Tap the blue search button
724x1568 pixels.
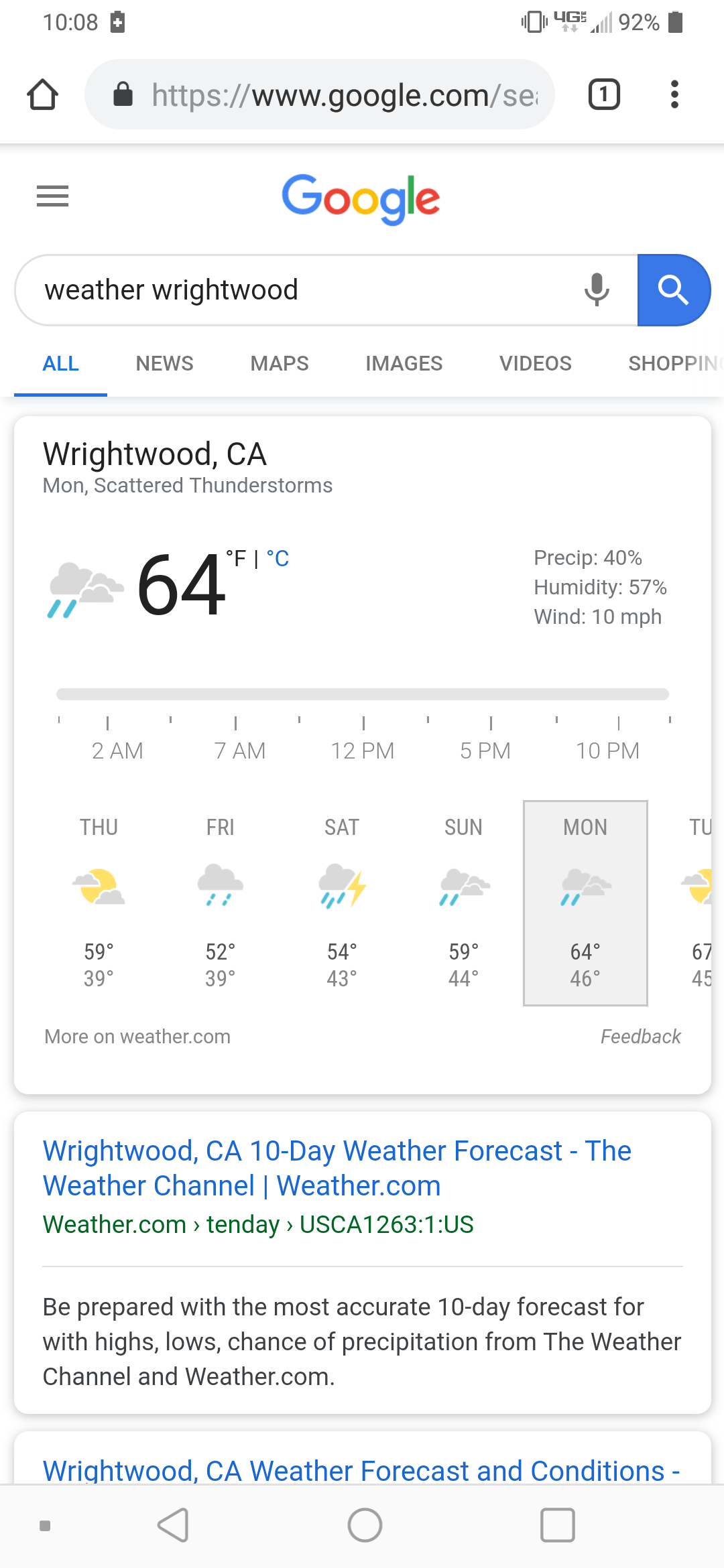[x=672, y=290]
